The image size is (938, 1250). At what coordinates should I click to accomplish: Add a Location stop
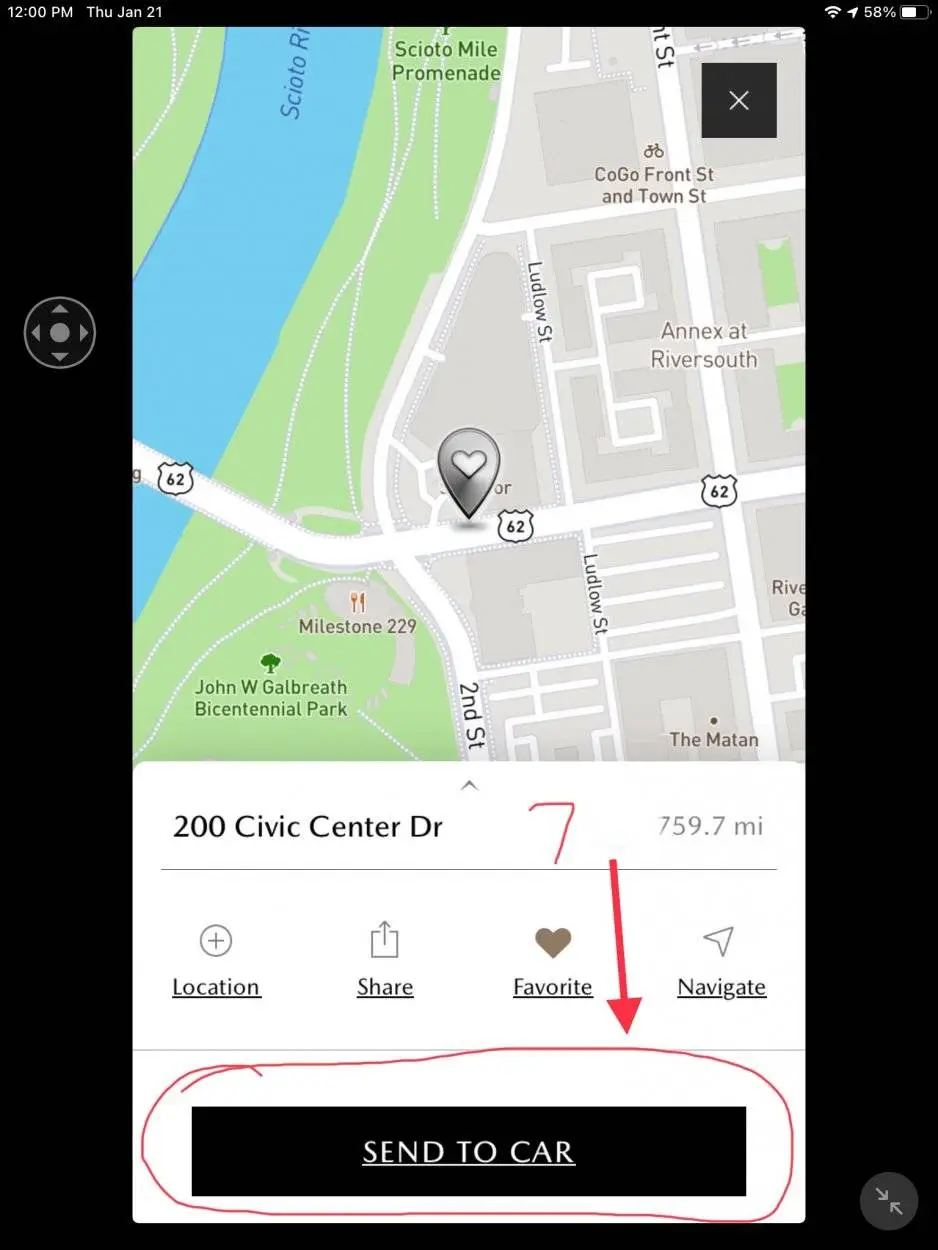[x=216, y=960]
